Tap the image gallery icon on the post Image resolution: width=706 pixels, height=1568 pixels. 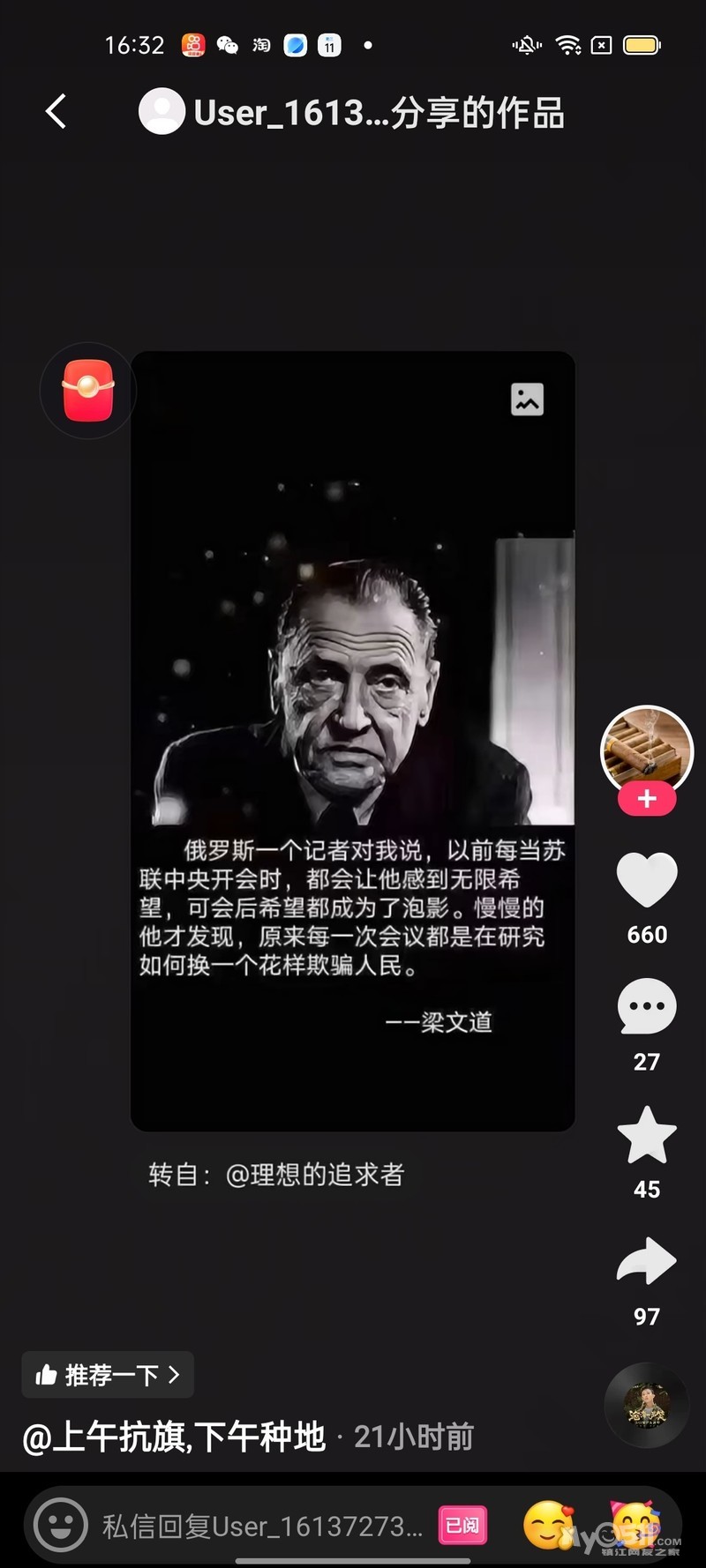(527, 399)
